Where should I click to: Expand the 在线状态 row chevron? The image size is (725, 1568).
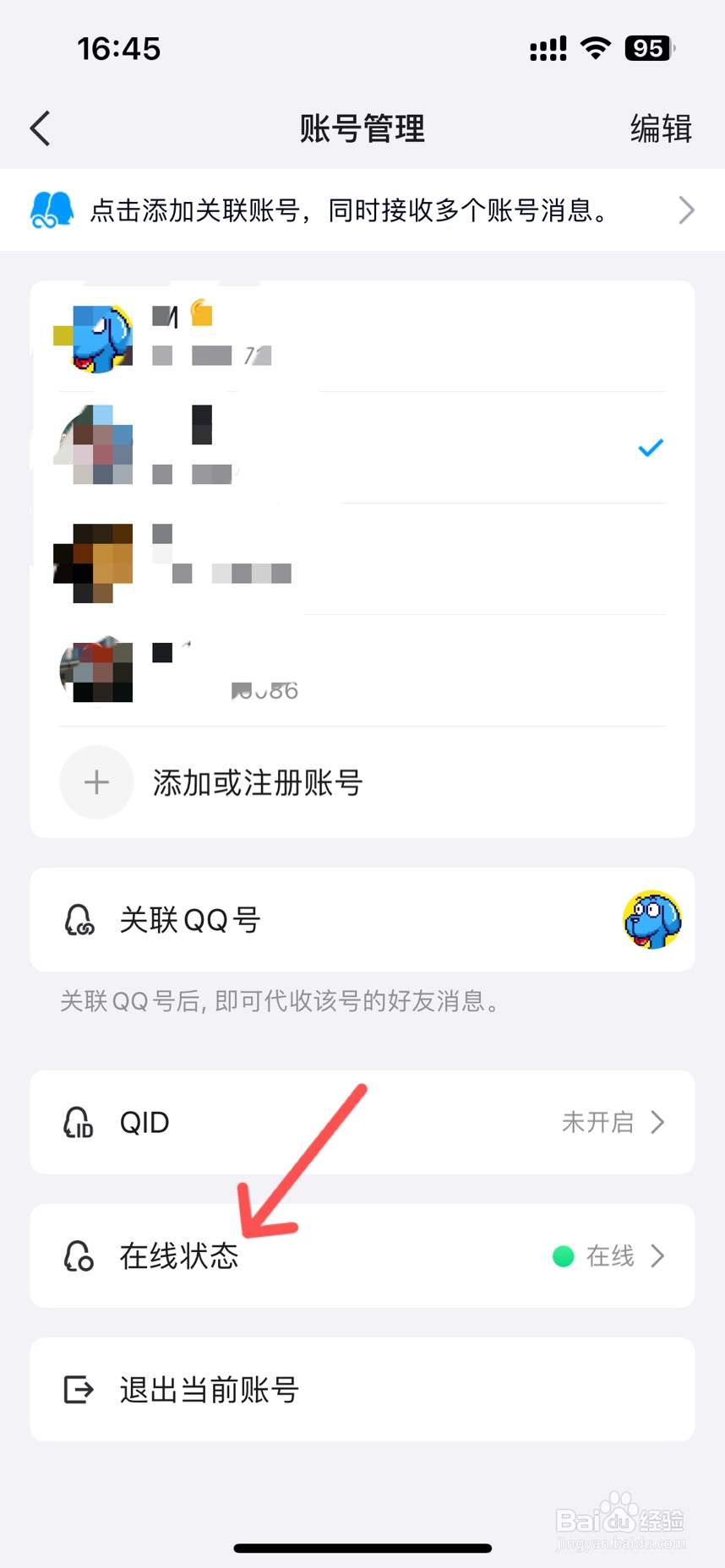pyautogui.click(x=657, y=1256)
